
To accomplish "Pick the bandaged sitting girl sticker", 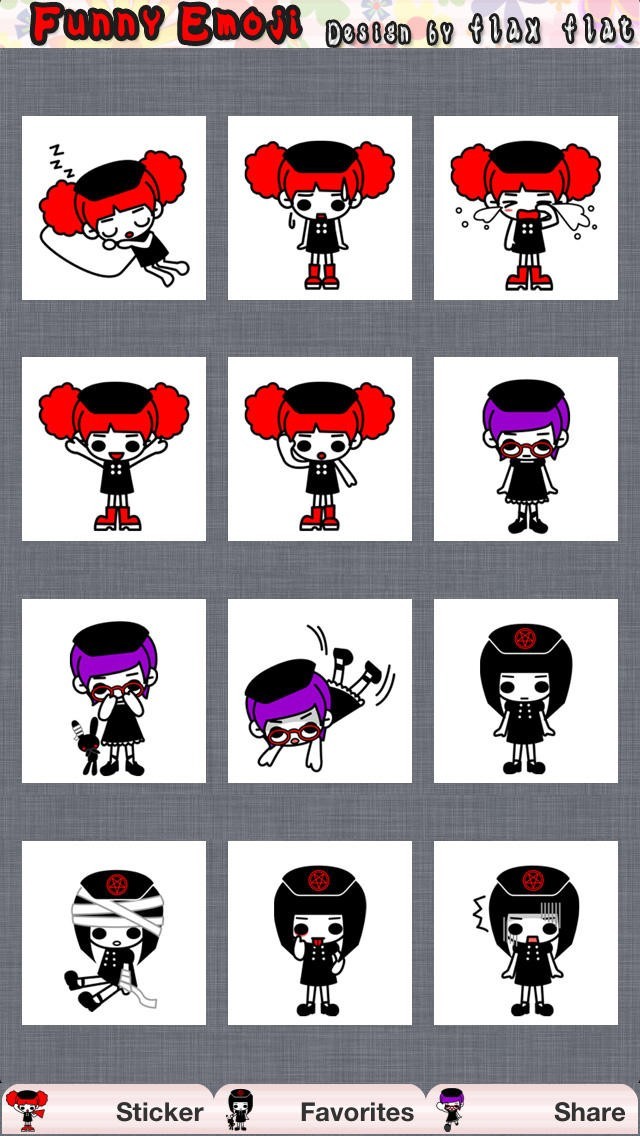I will pyautogui.click(x=114, y=933).
